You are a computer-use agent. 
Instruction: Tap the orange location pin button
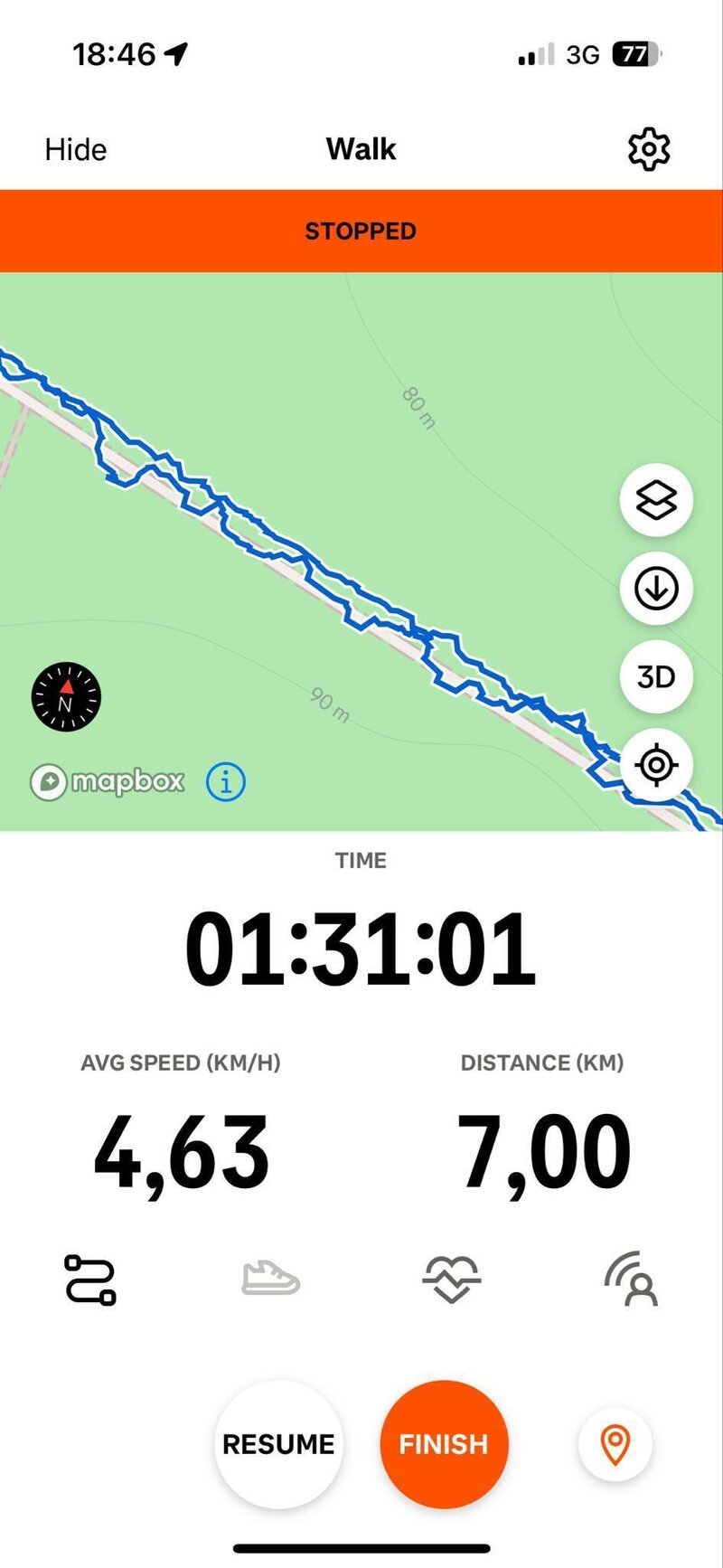pos(615,1444)
